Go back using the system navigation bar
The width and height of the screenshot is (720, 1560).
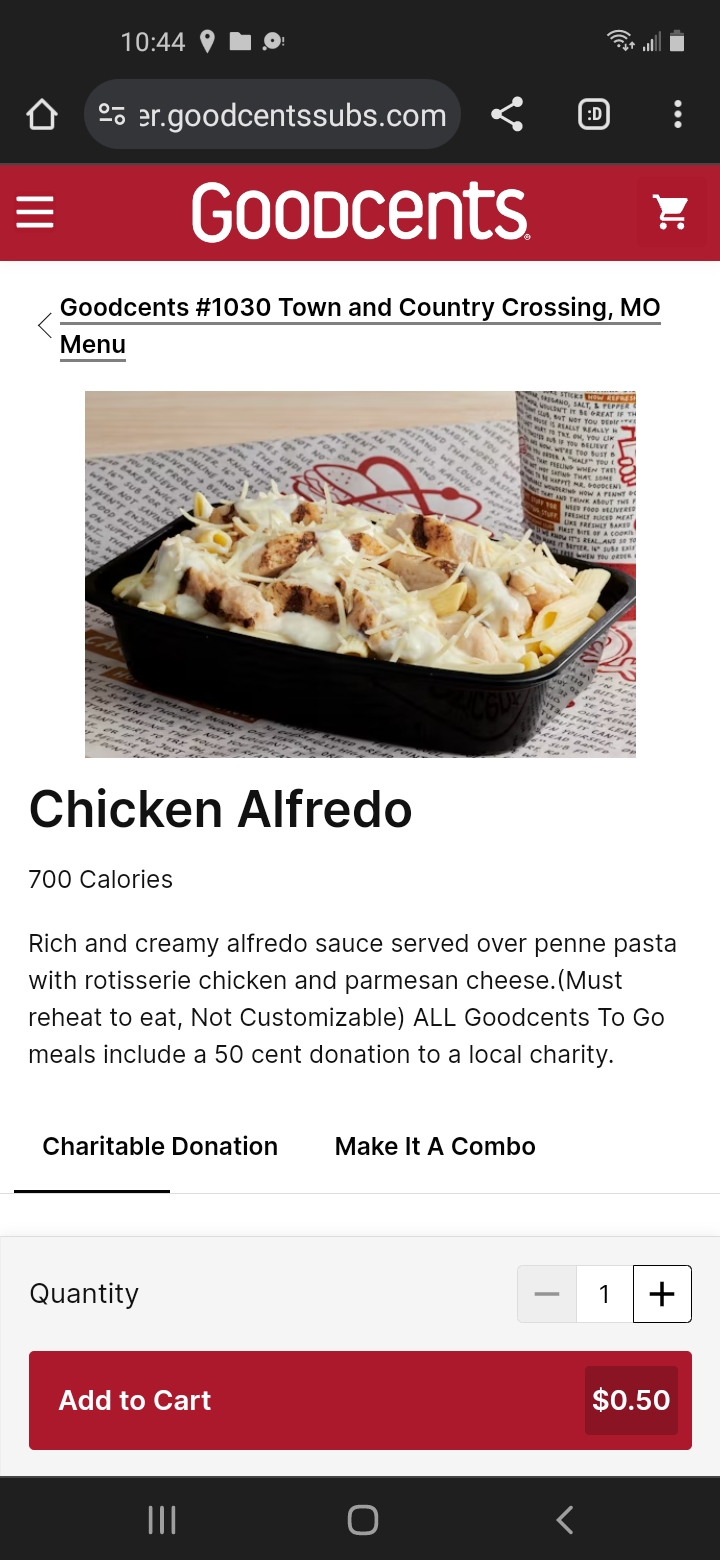(565, 1520)
